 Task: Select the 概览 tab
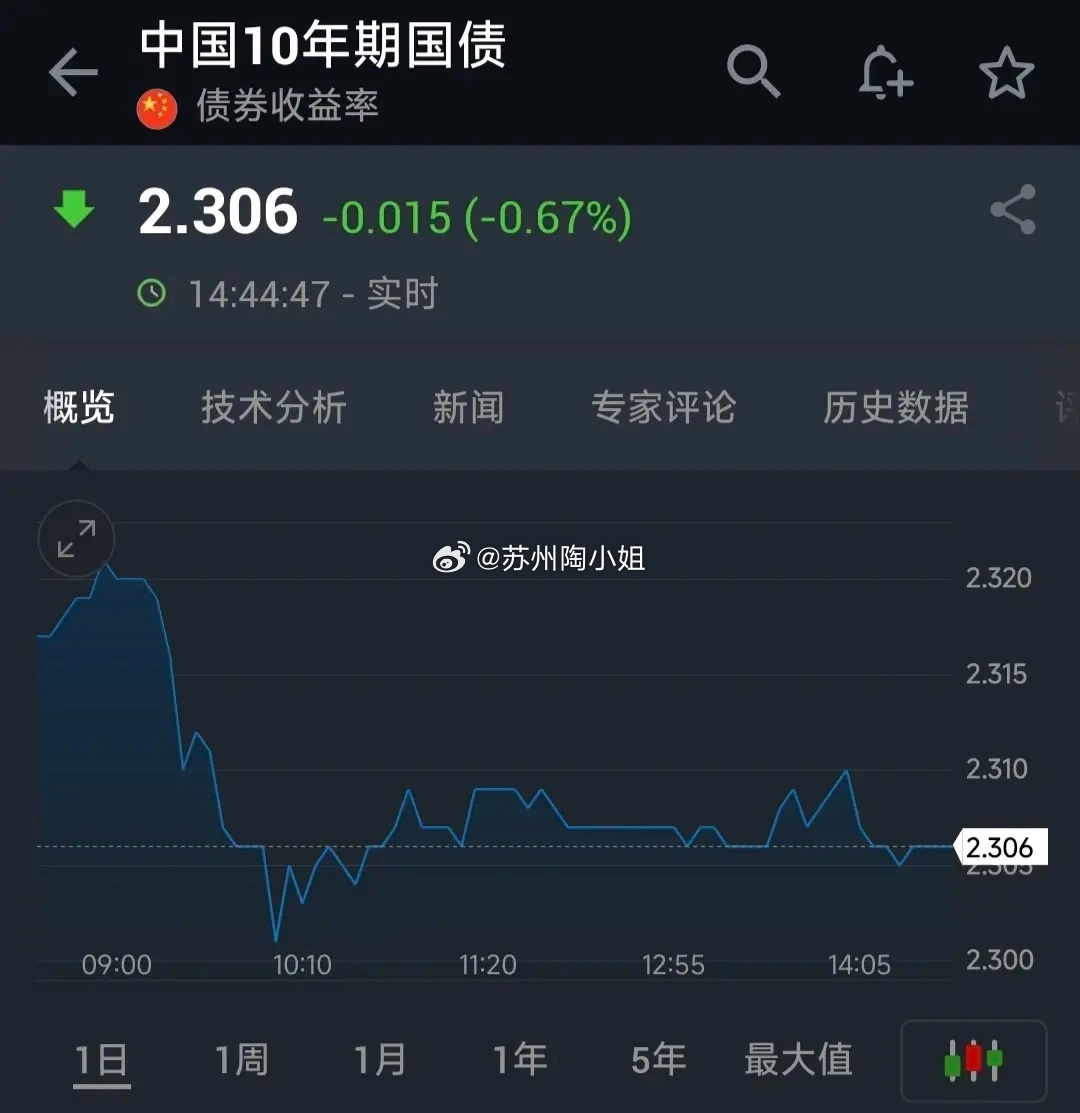click(79, 408)
